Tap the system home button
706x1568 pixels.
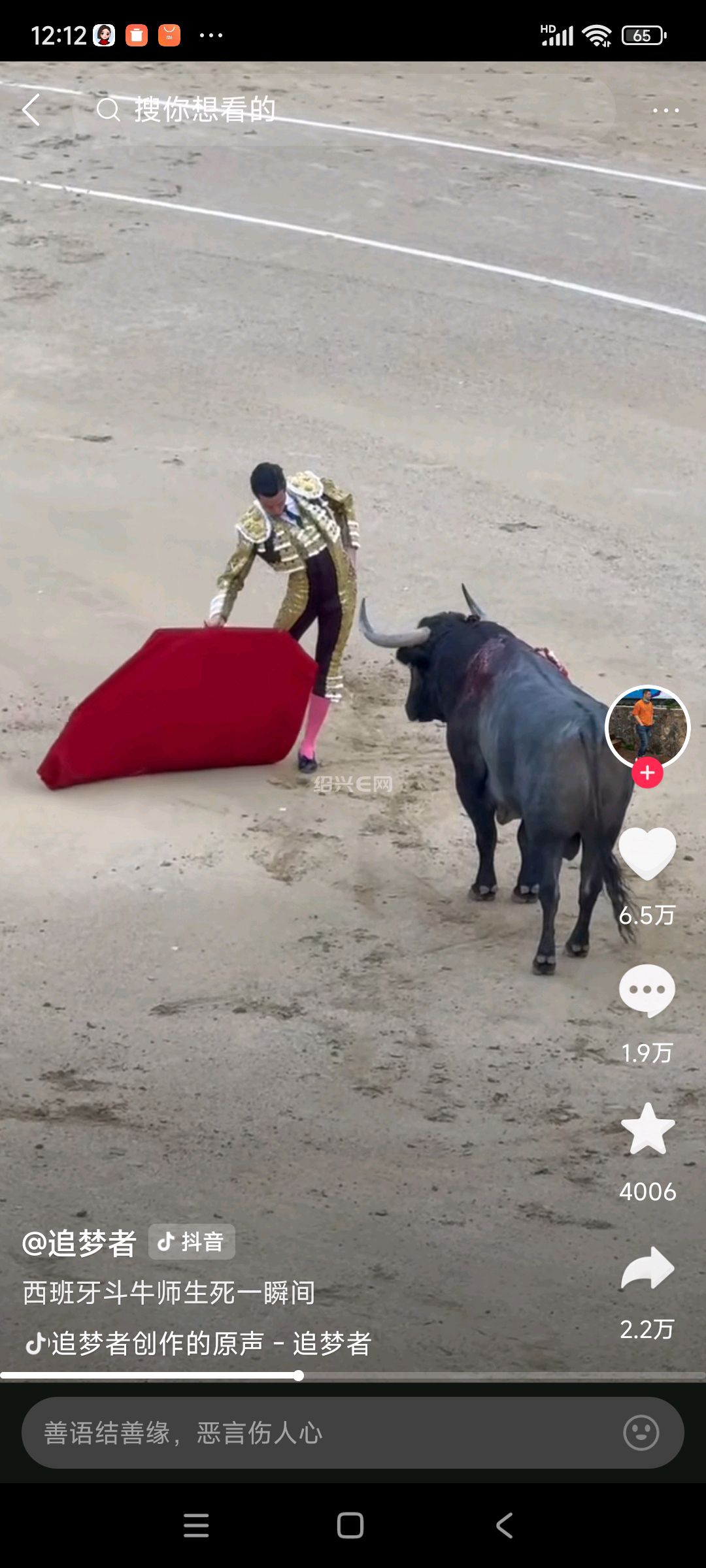pyautogui.click(x=350, y=1526)
